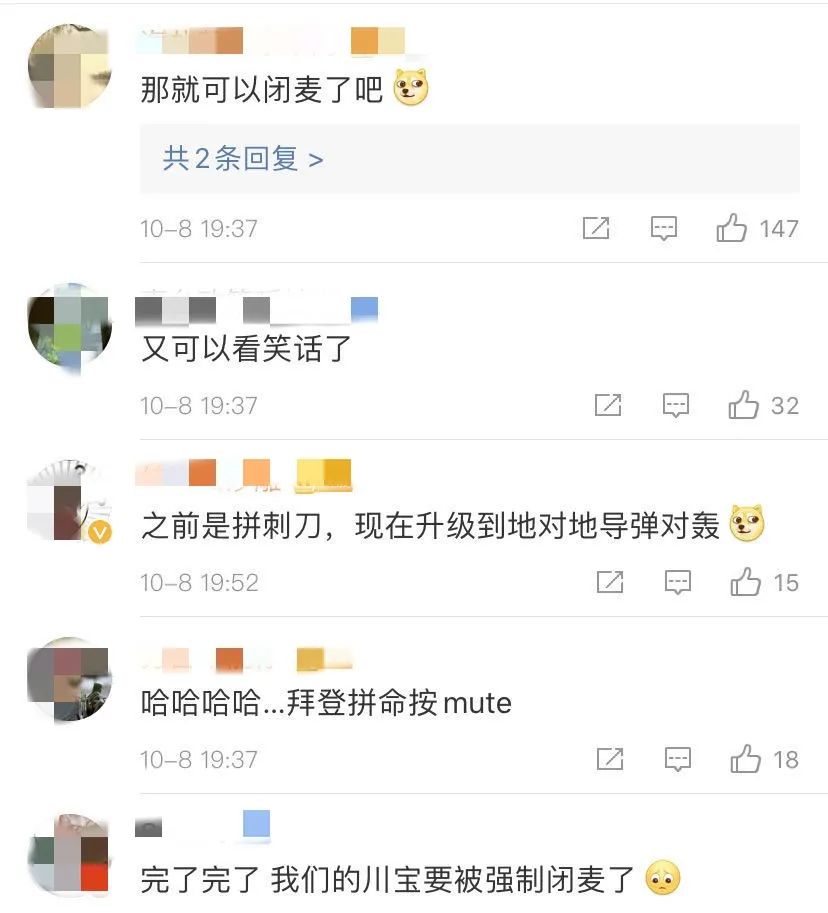Share the comment 拜登拼命按 mute

pyautogui.click(x=609, y=759)
